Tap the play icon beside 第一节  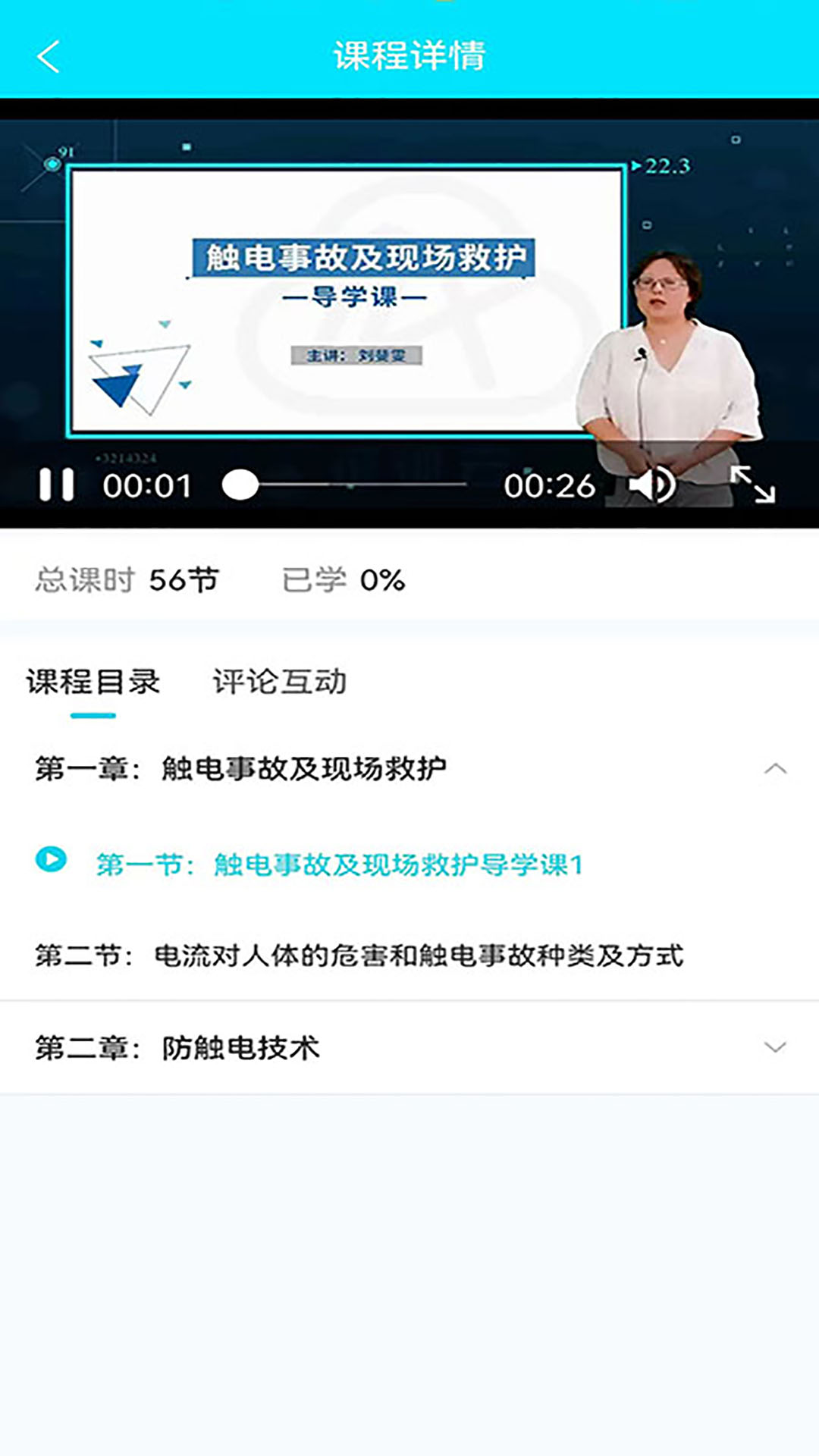pyautogui.click(x=50, y=860)
